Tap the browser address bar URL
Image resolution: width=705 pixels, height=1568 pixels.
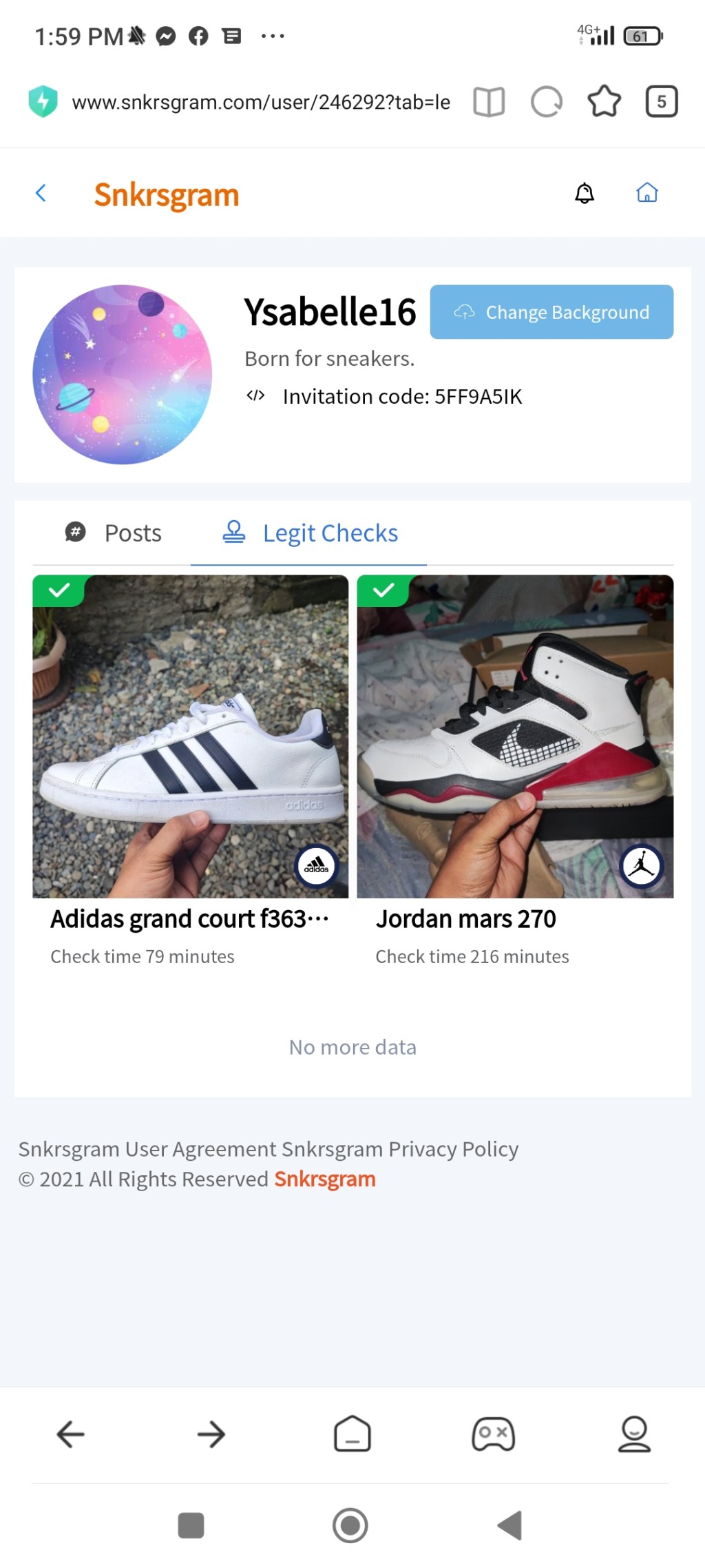[260, 103]
